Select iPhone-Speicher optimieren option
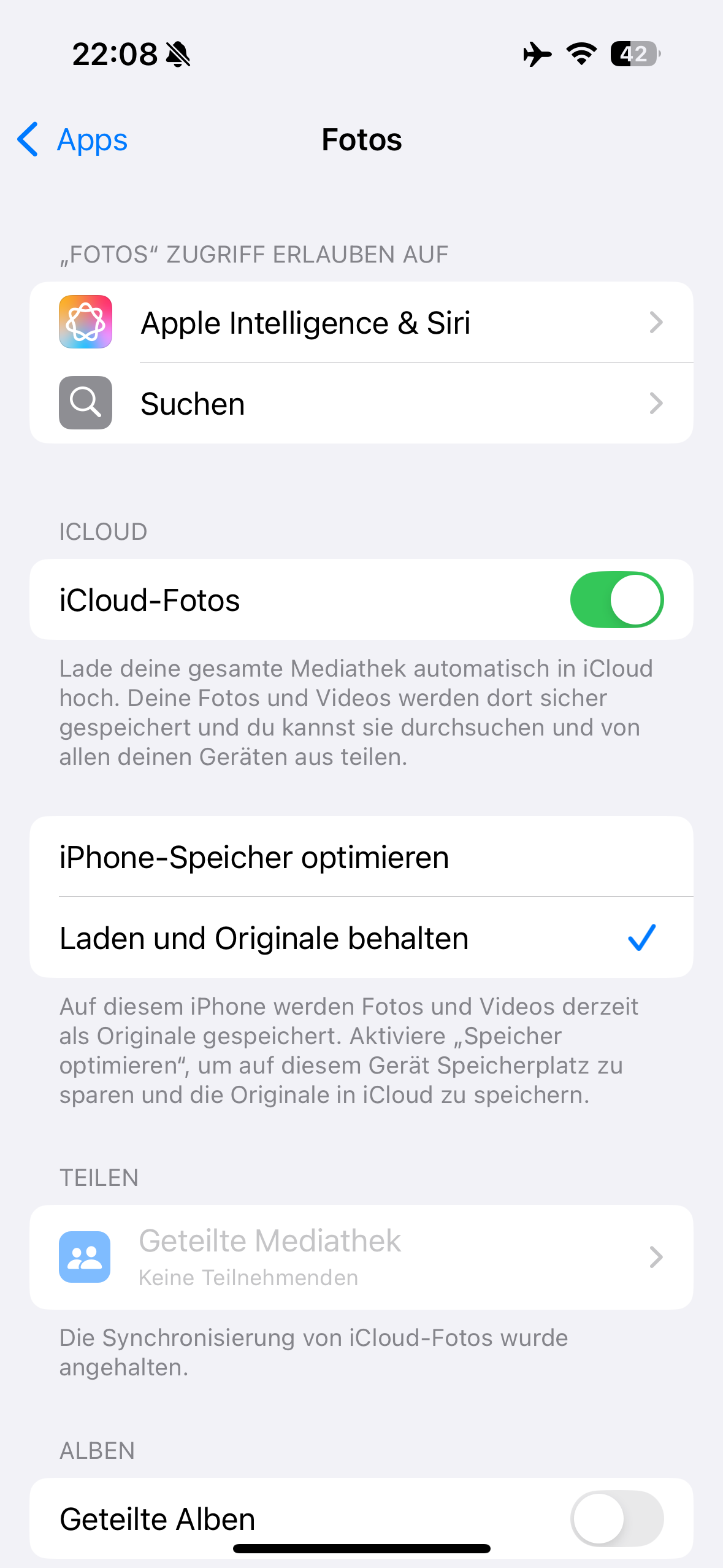This screenshot has width=723, height=1568. [361, 857]
